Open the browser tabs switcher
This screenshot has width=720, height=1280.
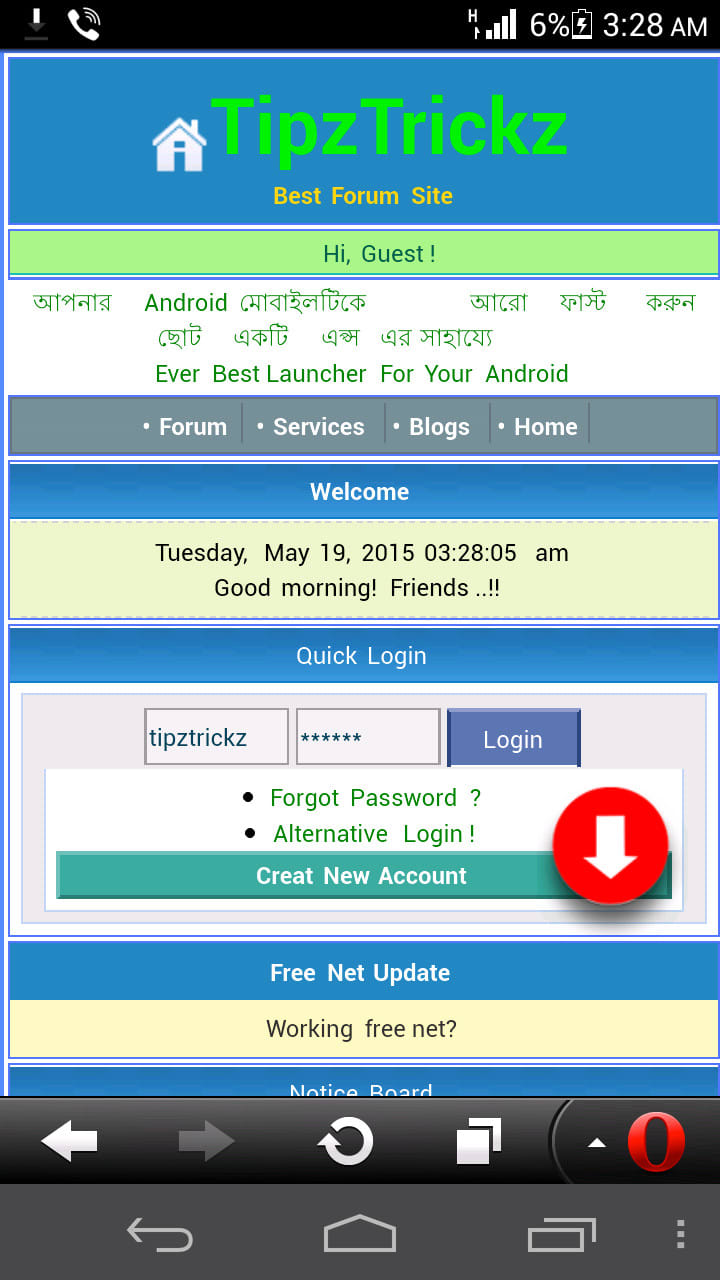pos(477,1141)
